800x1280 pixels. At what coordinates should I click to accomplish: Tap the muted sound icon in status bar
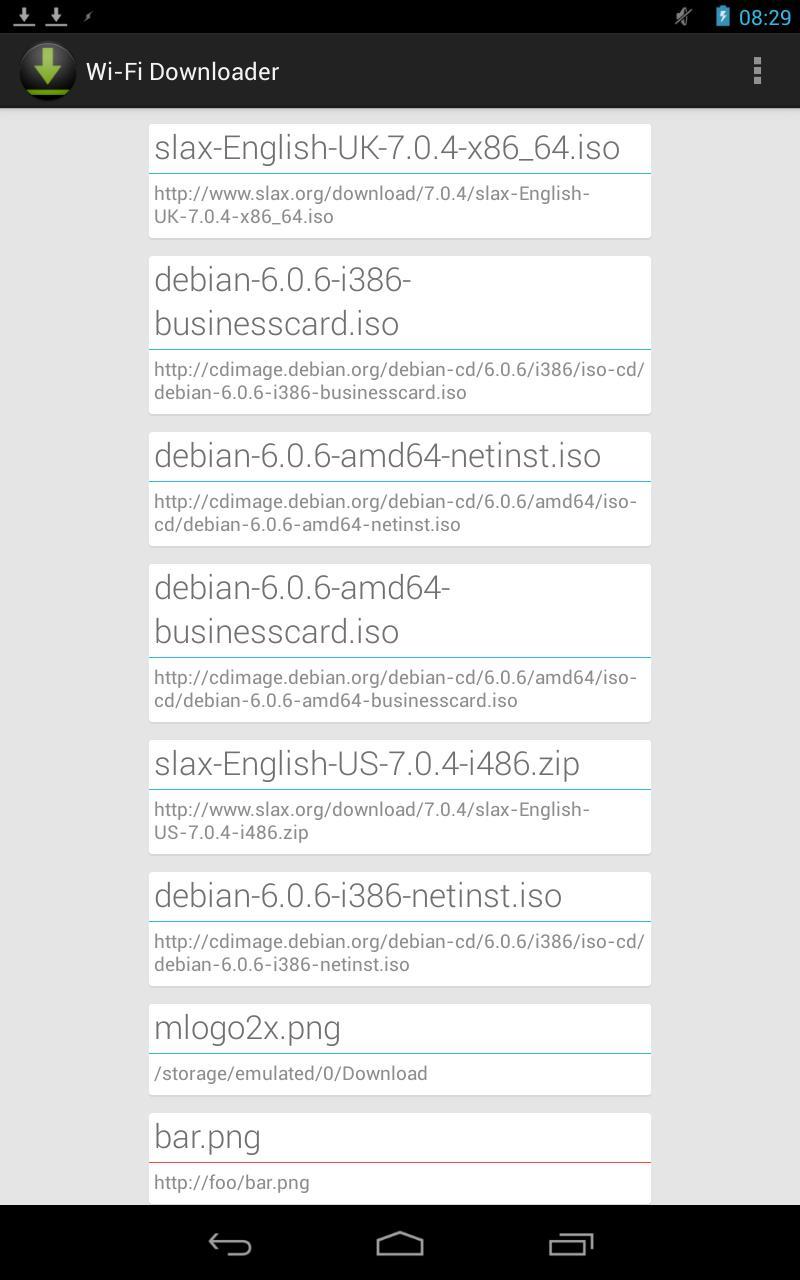pos(682,16)
